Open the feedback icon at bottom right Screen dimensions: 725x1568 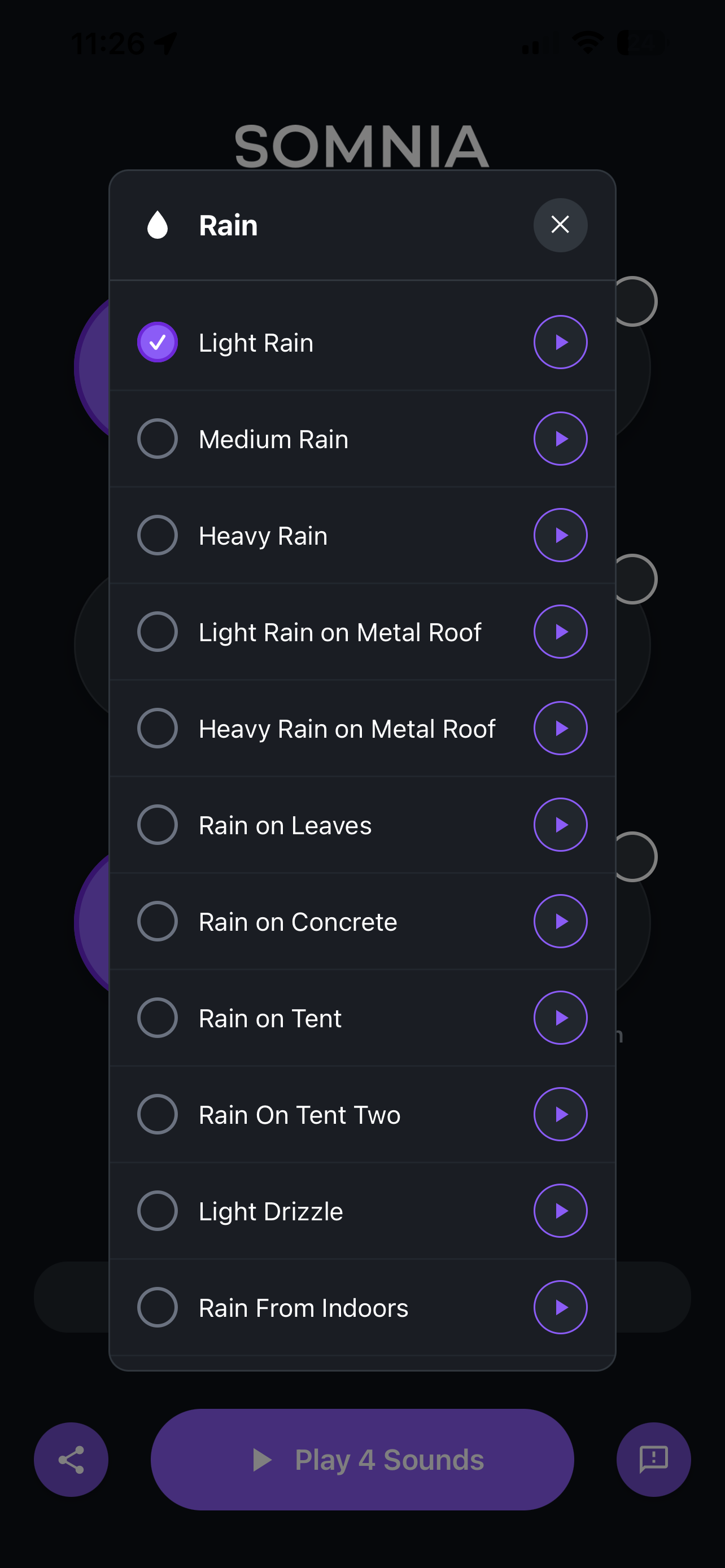pyautogui.click(x=653, y=1459)
